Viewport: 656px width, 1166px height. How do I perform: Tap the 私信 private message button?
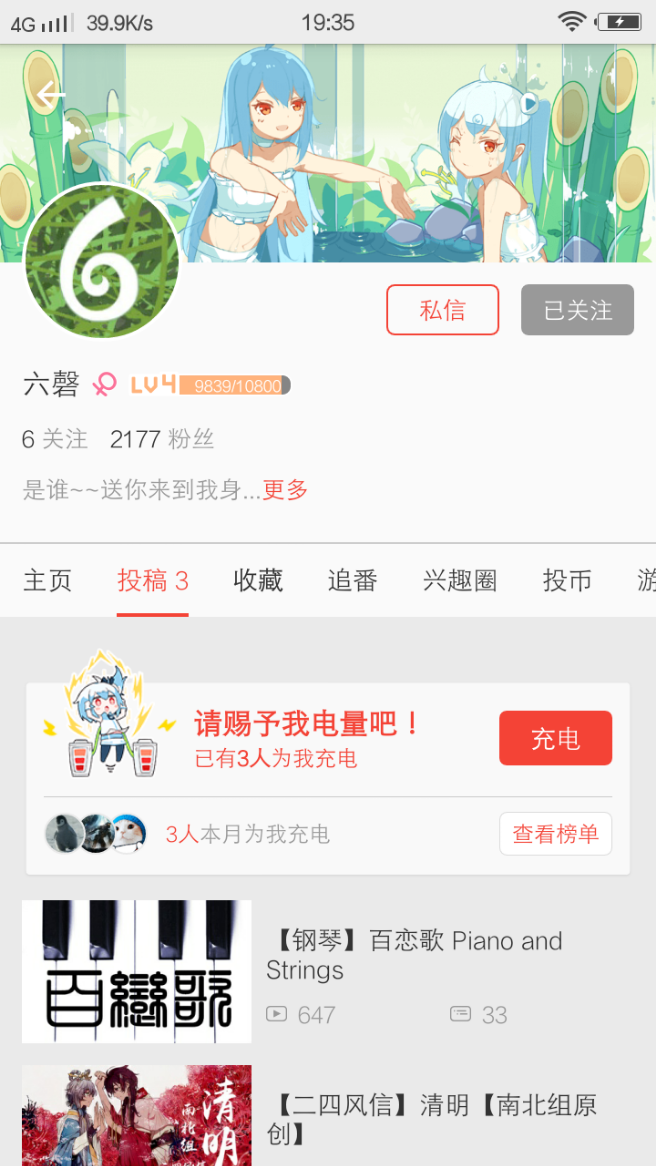click(442, 310)
